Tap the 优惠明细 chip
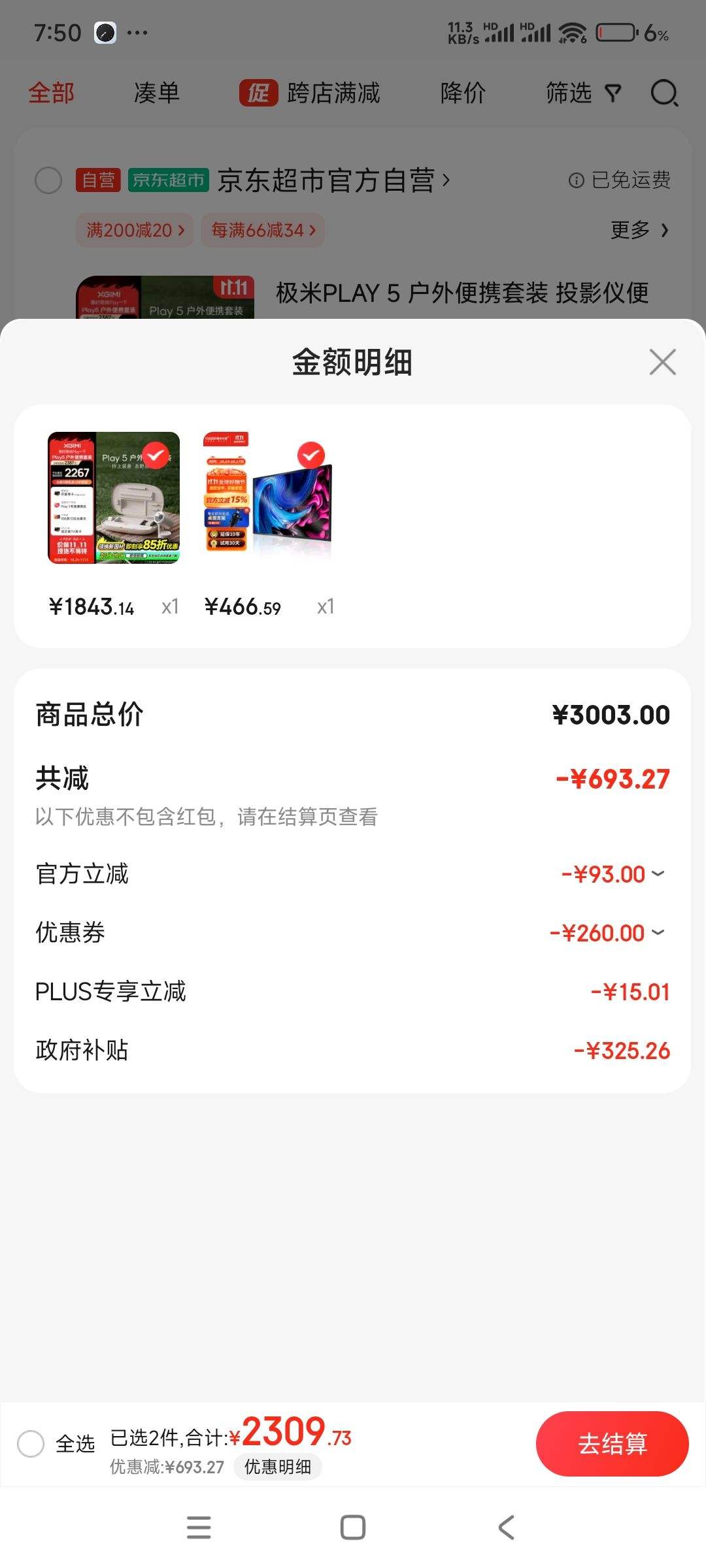Screen dimensions: 706x1568 (278, 1467)
